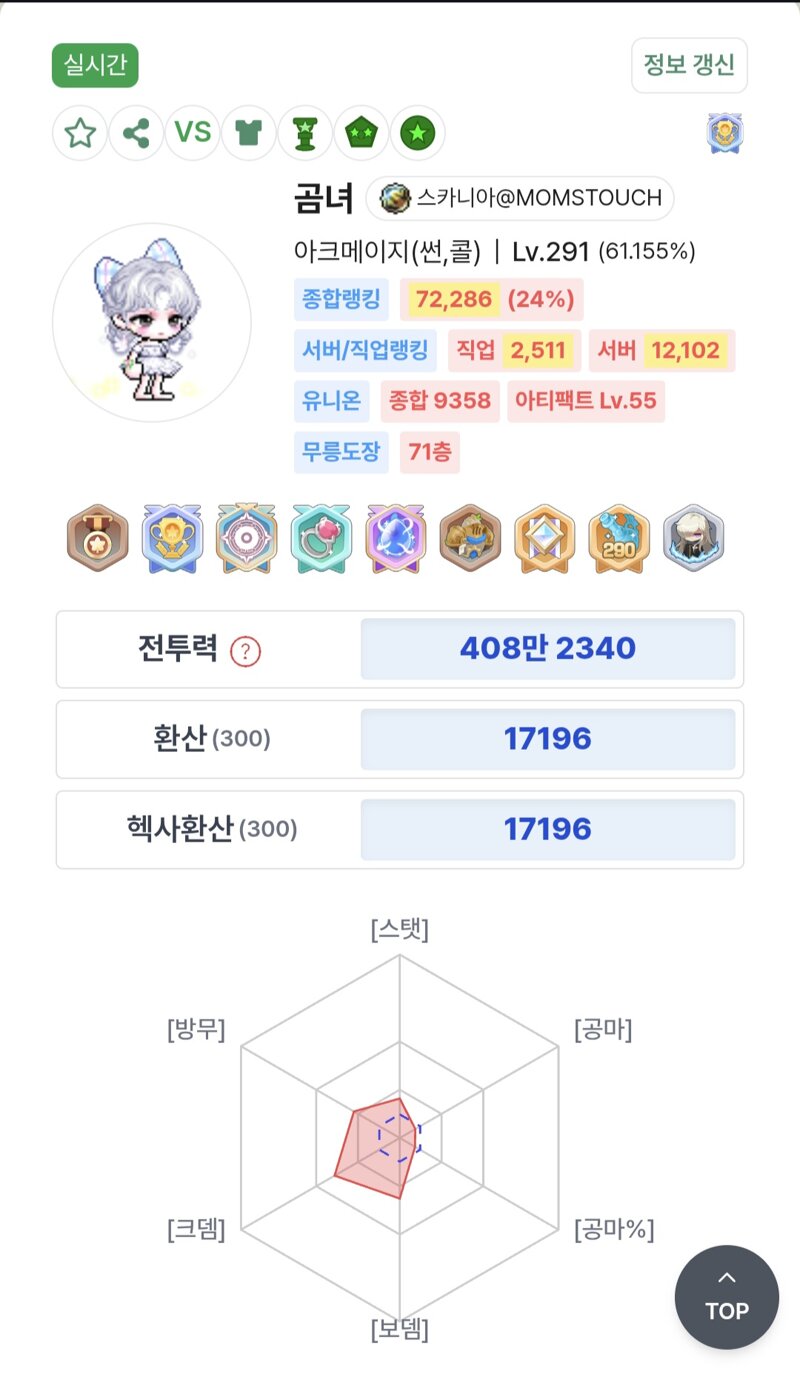Open the VS comparison button
Screen dimensions: 800x1389
(192, 133)
